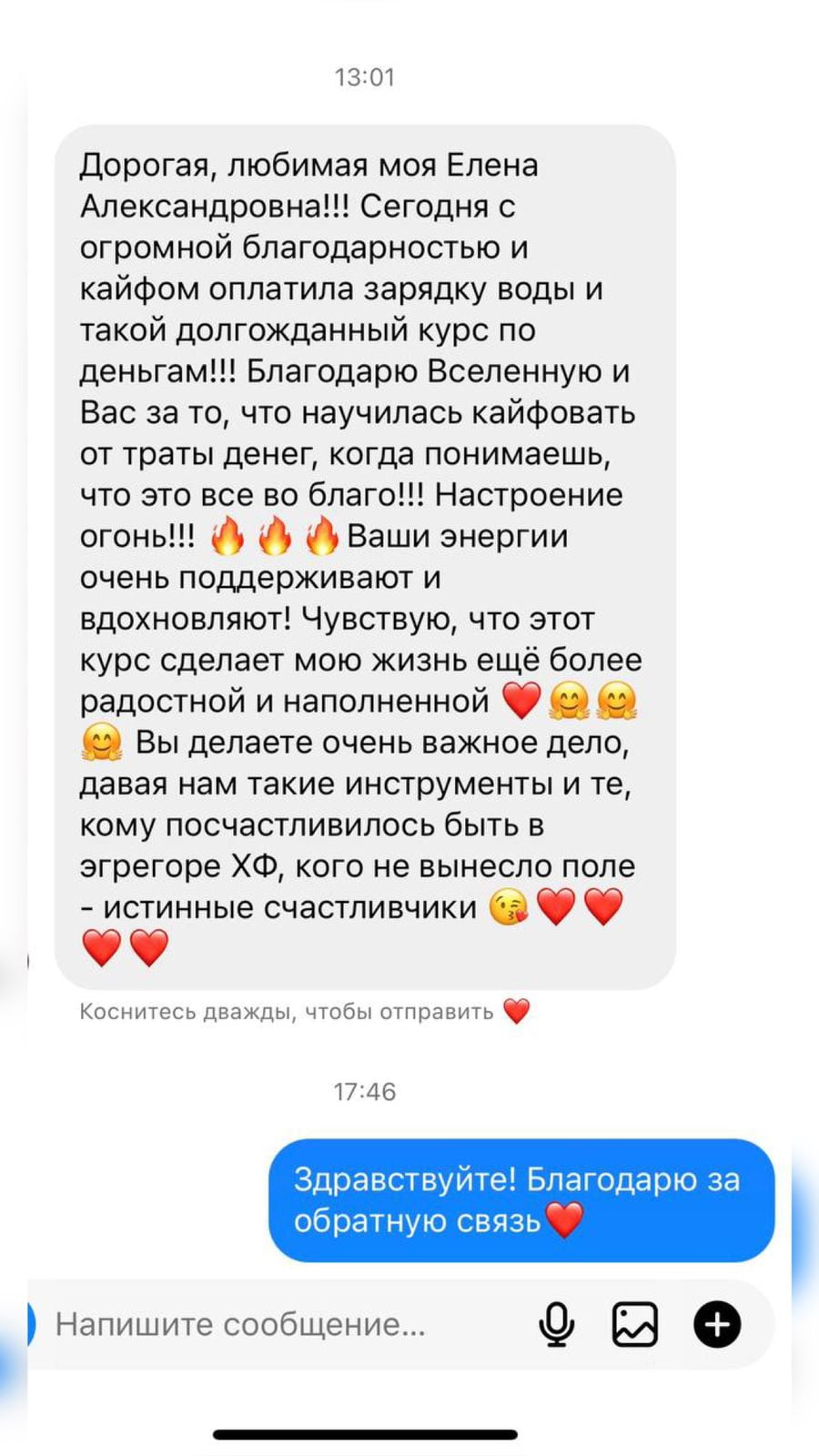
Task: Open the plus attachments menu
Action: (717, 1324)
